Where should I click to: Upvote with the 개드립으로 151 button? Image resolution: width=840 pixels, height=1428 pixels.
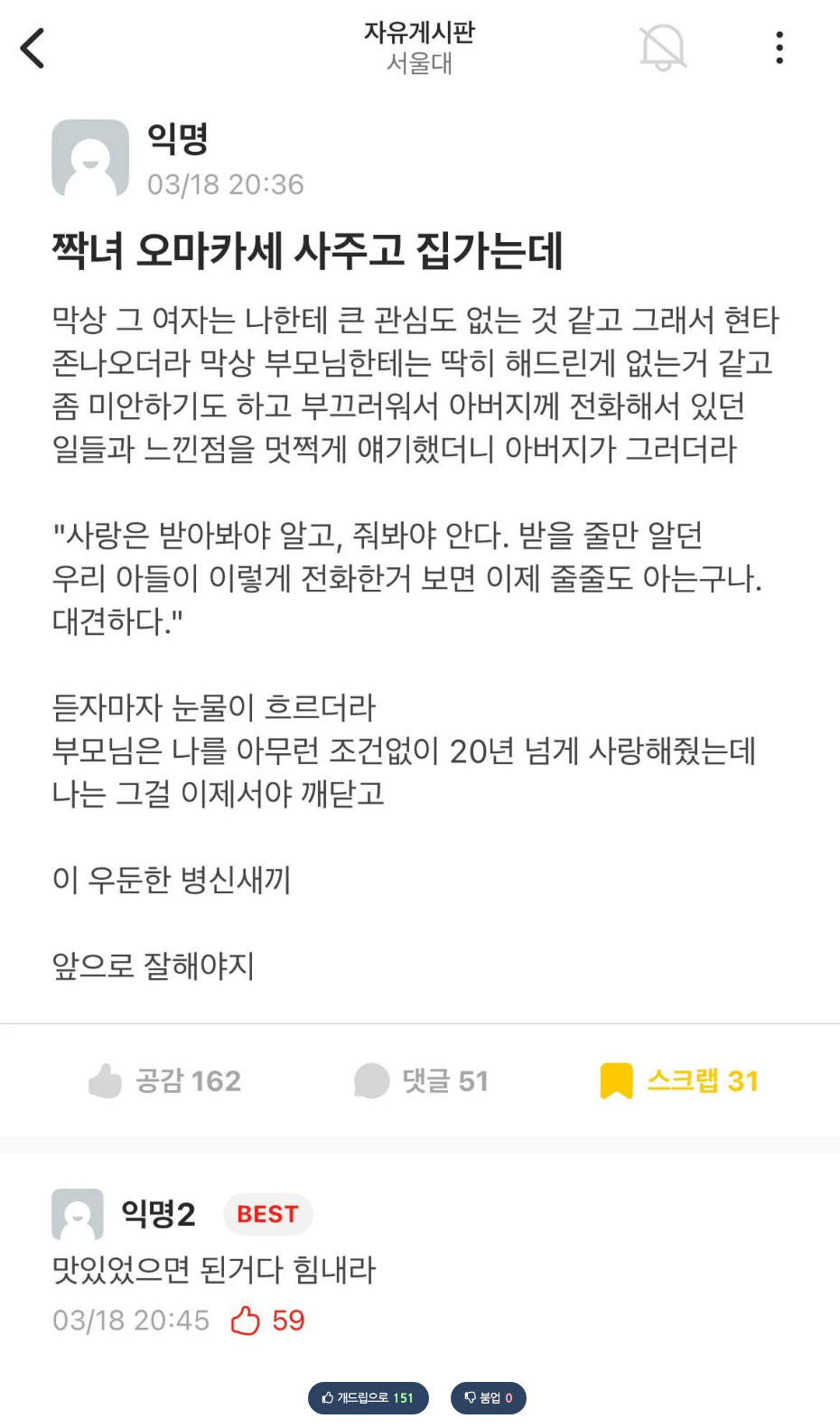point(368,1397)
